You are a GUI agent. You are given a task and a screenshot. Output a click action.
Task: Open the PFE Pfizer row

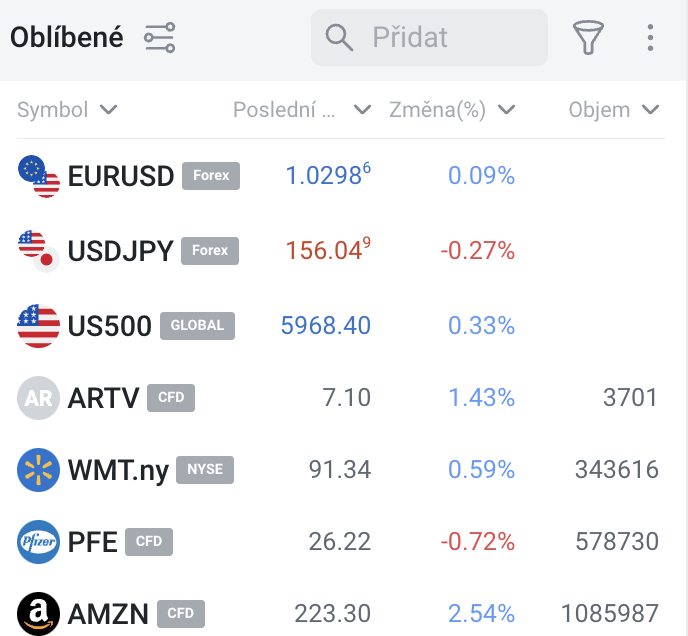click(92, 542)
